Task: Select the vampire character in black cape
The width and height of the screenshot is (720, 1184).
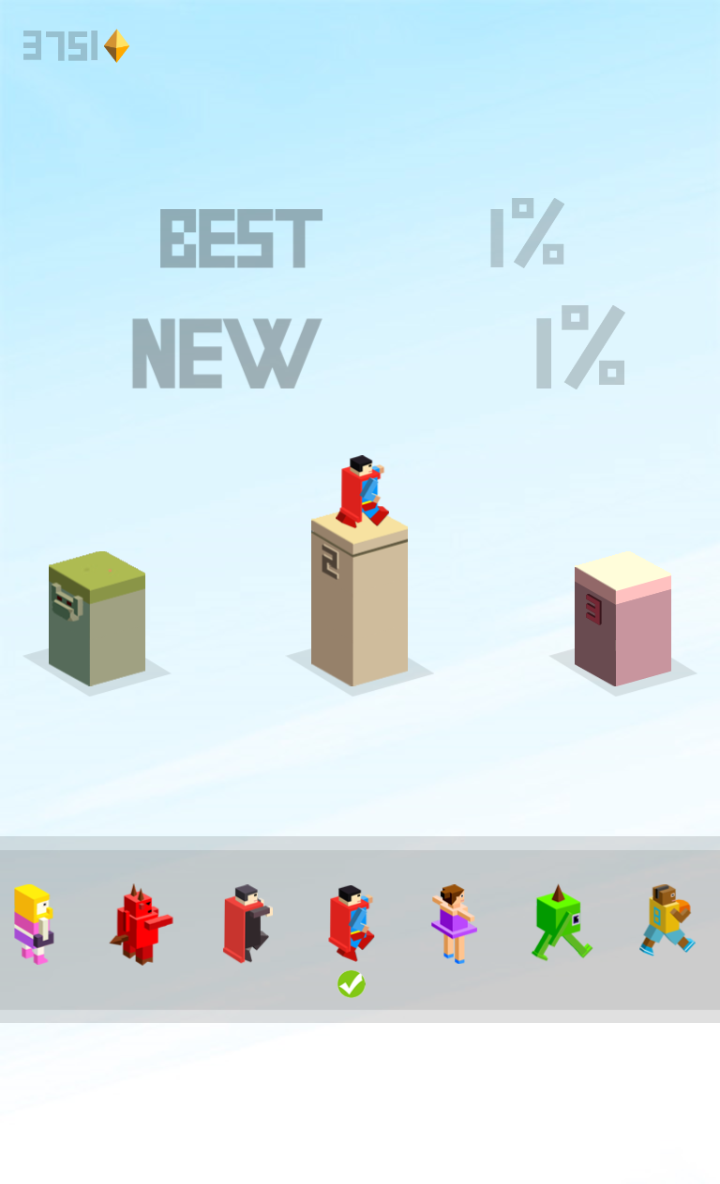Action: point(245,920)
